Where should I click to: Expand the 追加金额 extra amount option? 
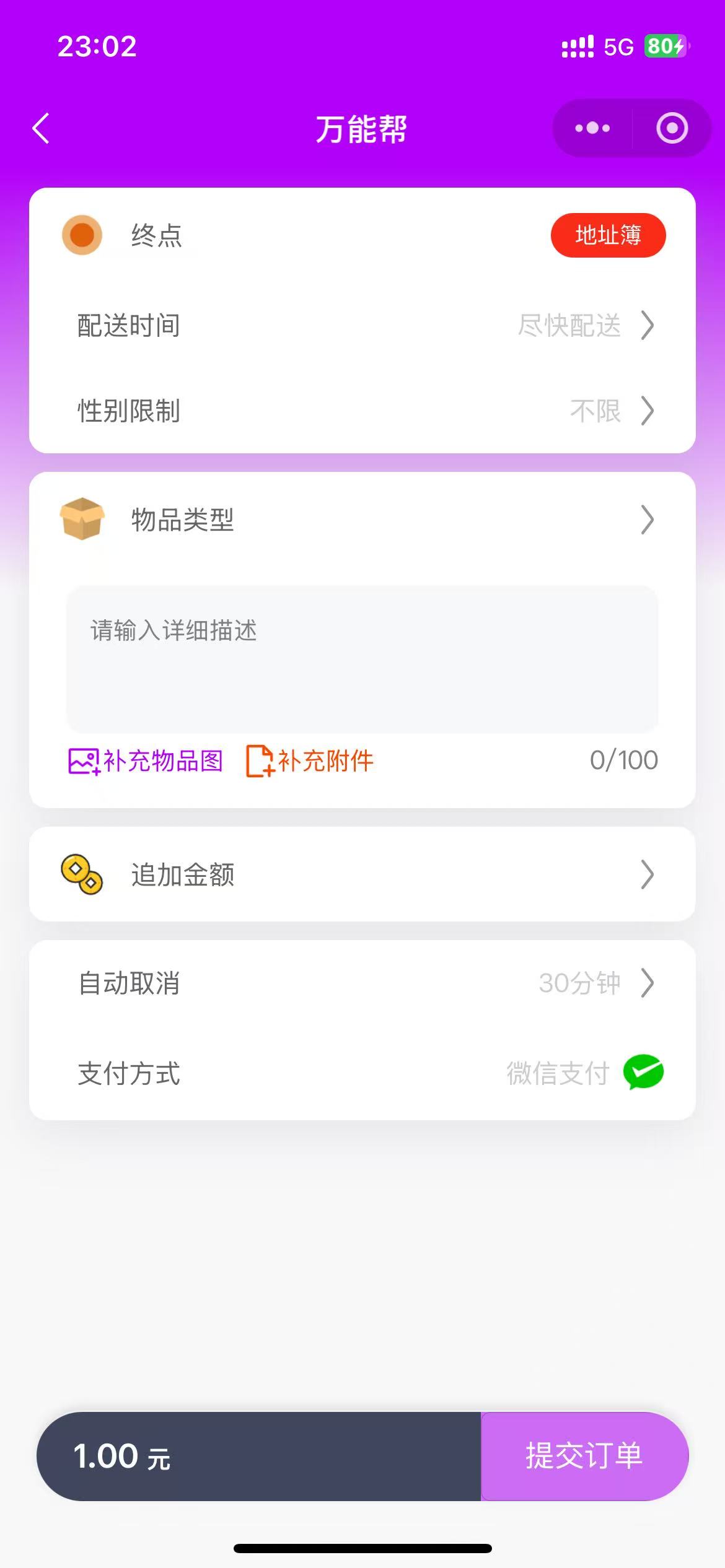click(x=362, y=874)
